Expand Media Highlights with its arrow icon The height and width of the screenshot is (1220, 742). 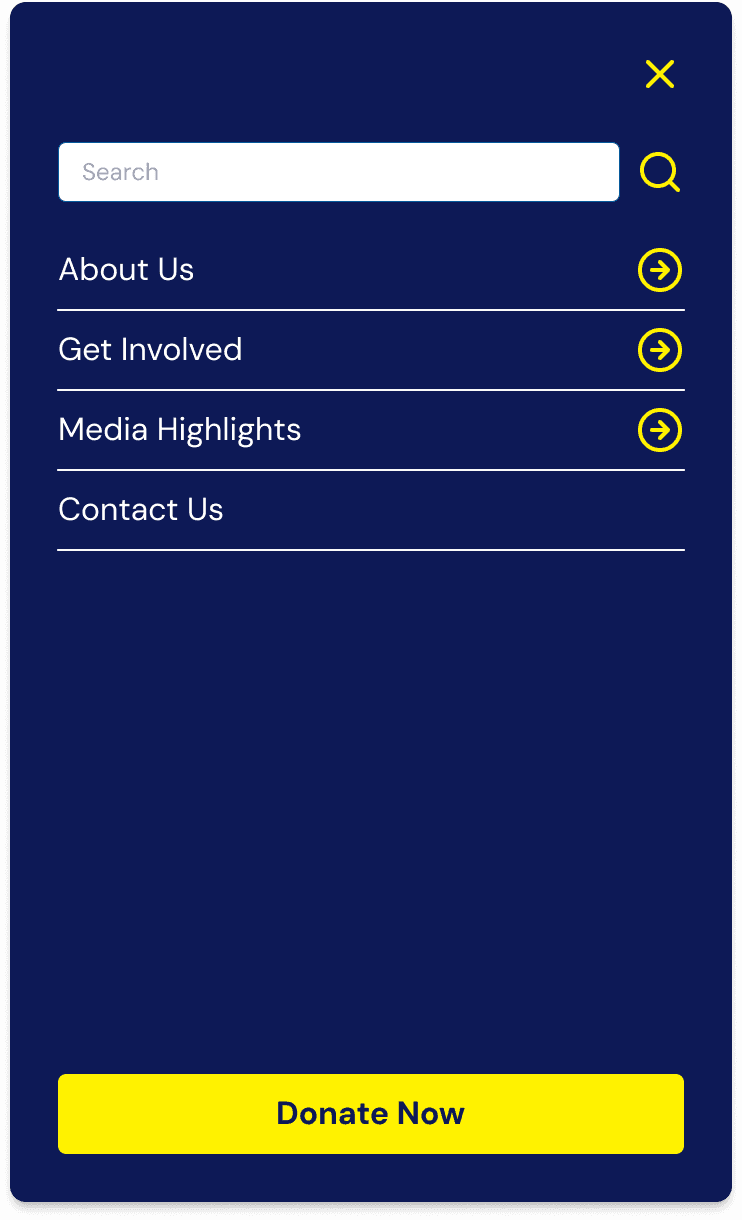coord(660,430)
